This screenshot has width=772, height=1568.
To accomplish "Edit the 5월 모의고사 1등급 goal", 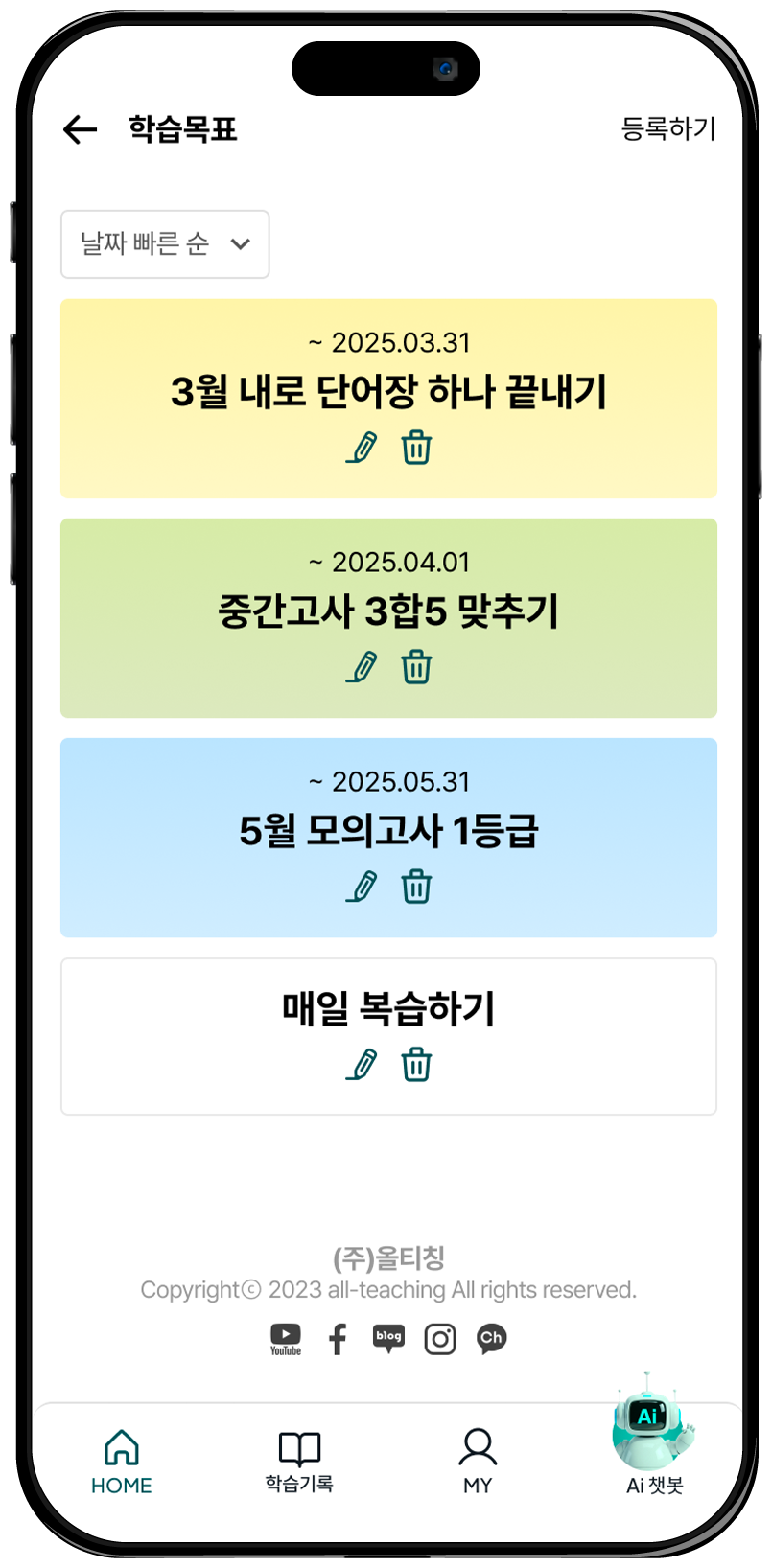I will point(362,887).
